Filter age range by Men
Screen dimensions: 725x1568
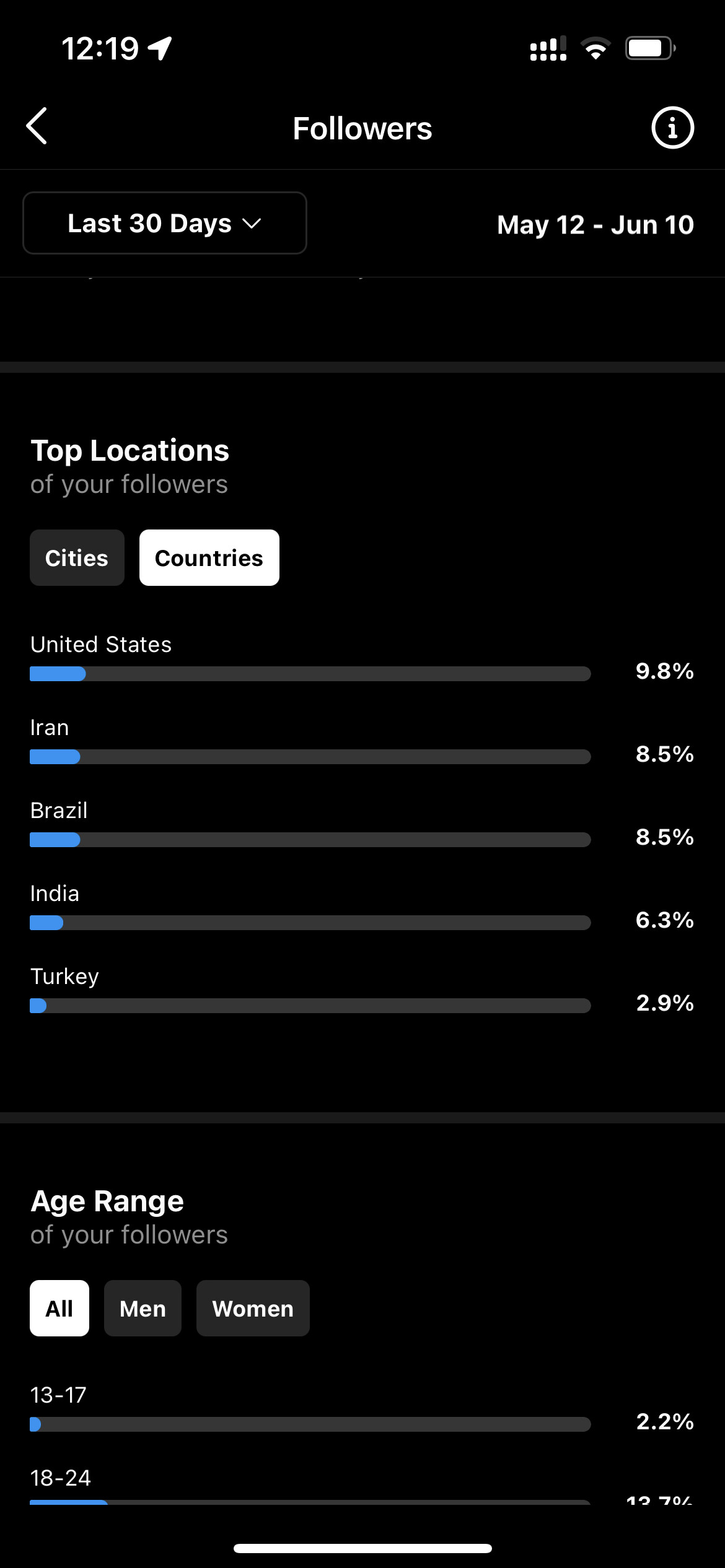[x=143, y=1308]
